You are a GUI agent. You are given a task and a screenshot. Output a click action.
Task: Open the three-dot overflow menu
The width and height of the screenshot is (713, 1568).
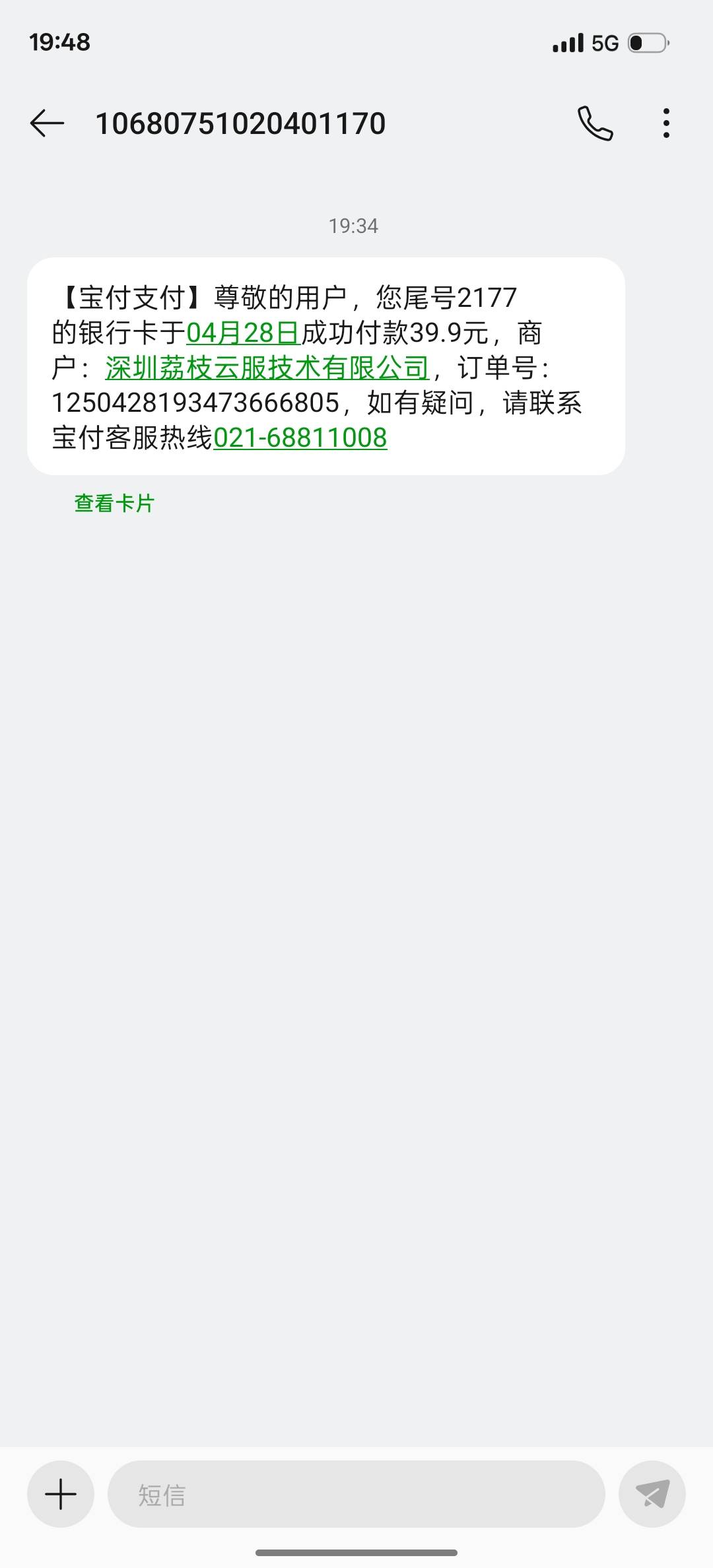[666, 123]
